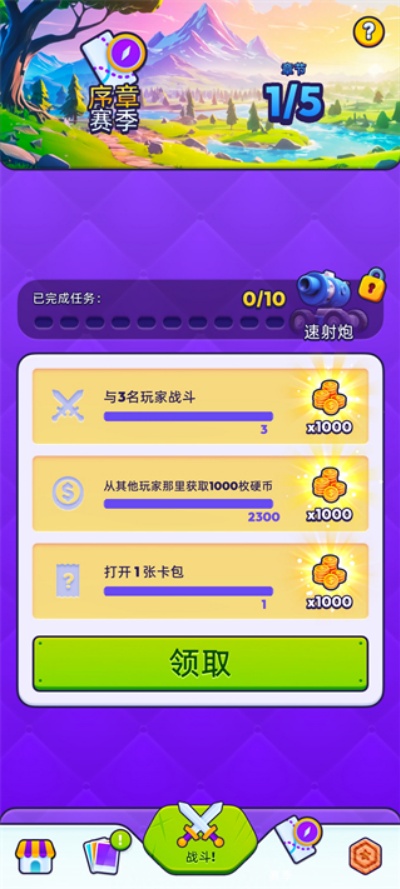
Task: Open the shop tab in bottom bar
Action: click(x=35, y=856)
